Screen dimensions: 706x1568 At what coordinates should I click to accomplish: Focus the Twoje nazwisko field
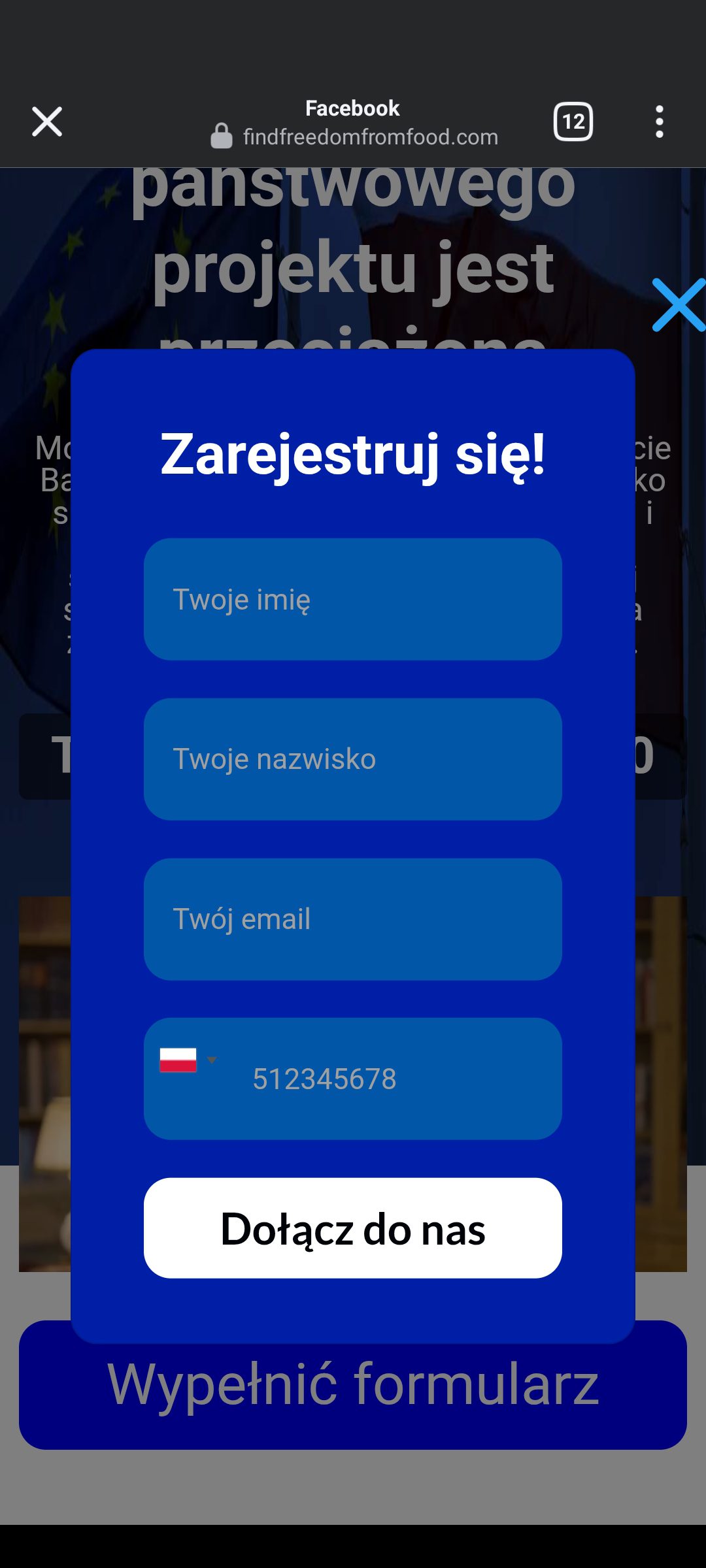(353, 759)
